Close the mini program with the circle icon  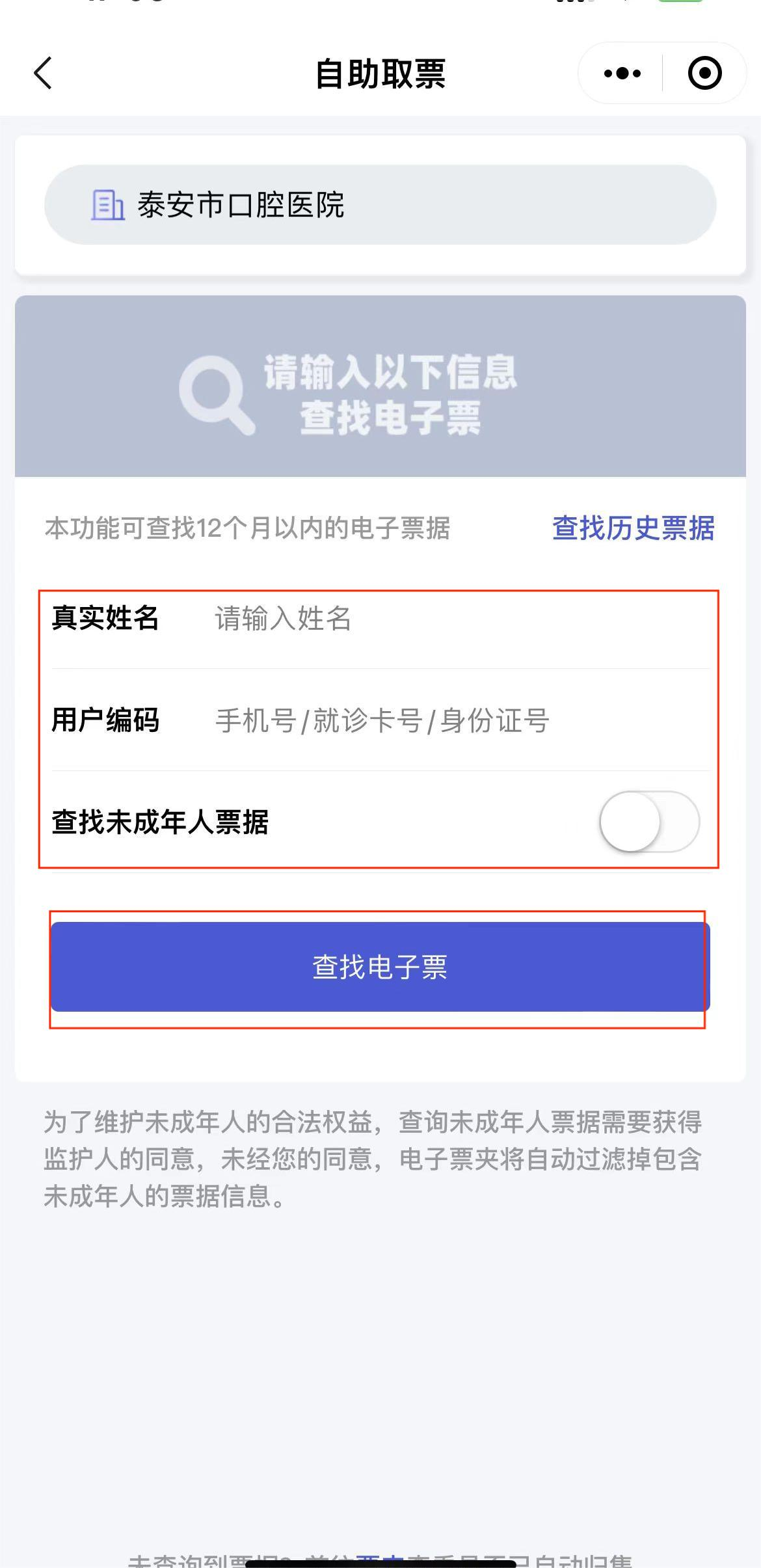pos(704,73)
